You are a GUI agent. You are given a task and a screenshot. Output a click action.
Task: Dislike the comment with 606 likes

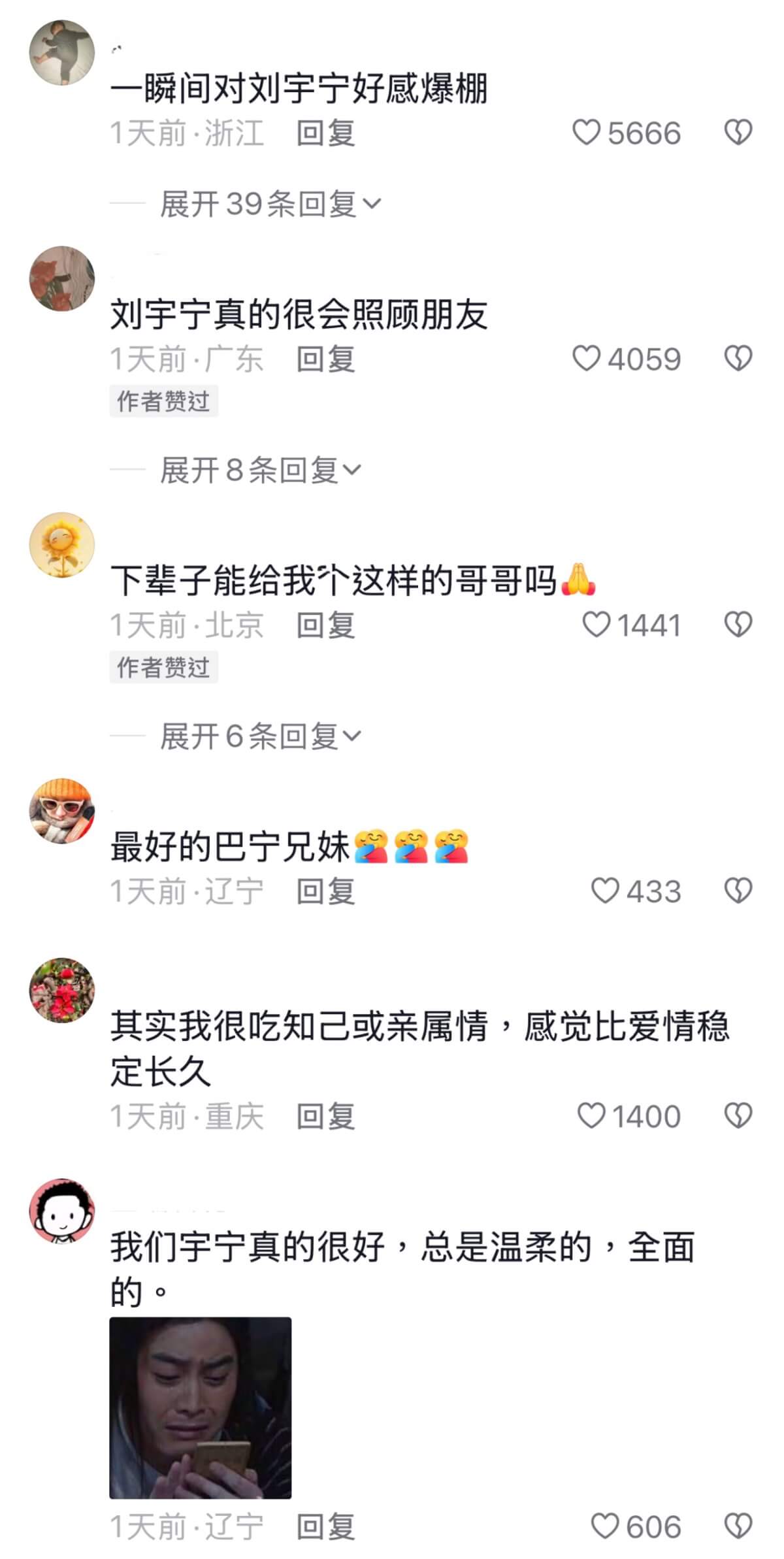[738, 1526]
